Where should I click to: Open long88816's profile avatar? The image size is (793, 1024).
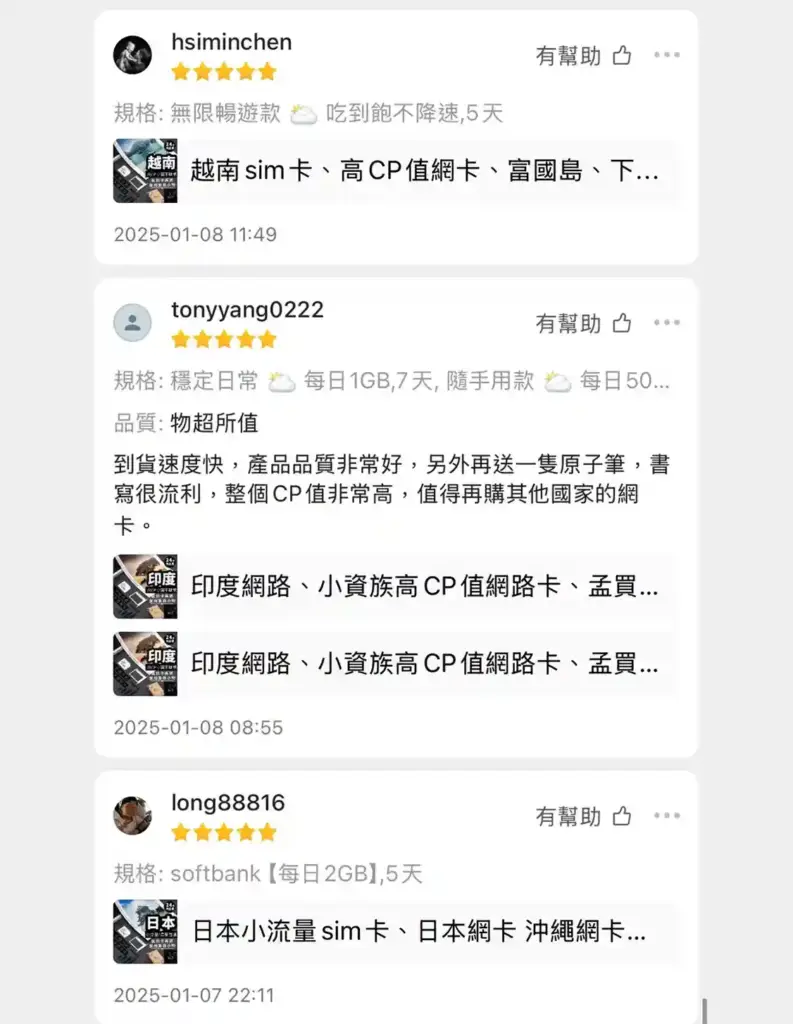[132, 815]
